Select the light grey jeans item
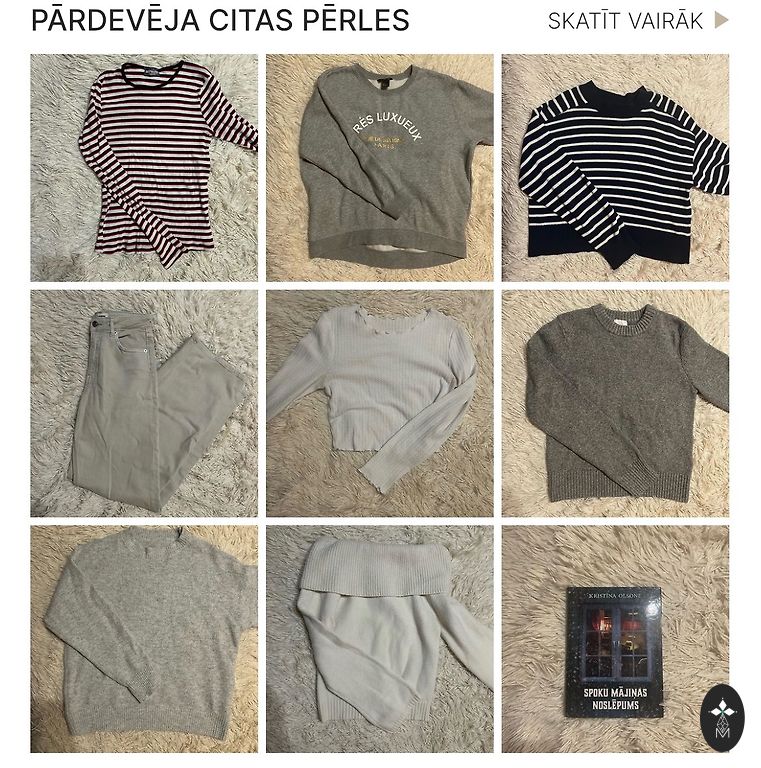The image size is (761, 768). tap(144, 403)
